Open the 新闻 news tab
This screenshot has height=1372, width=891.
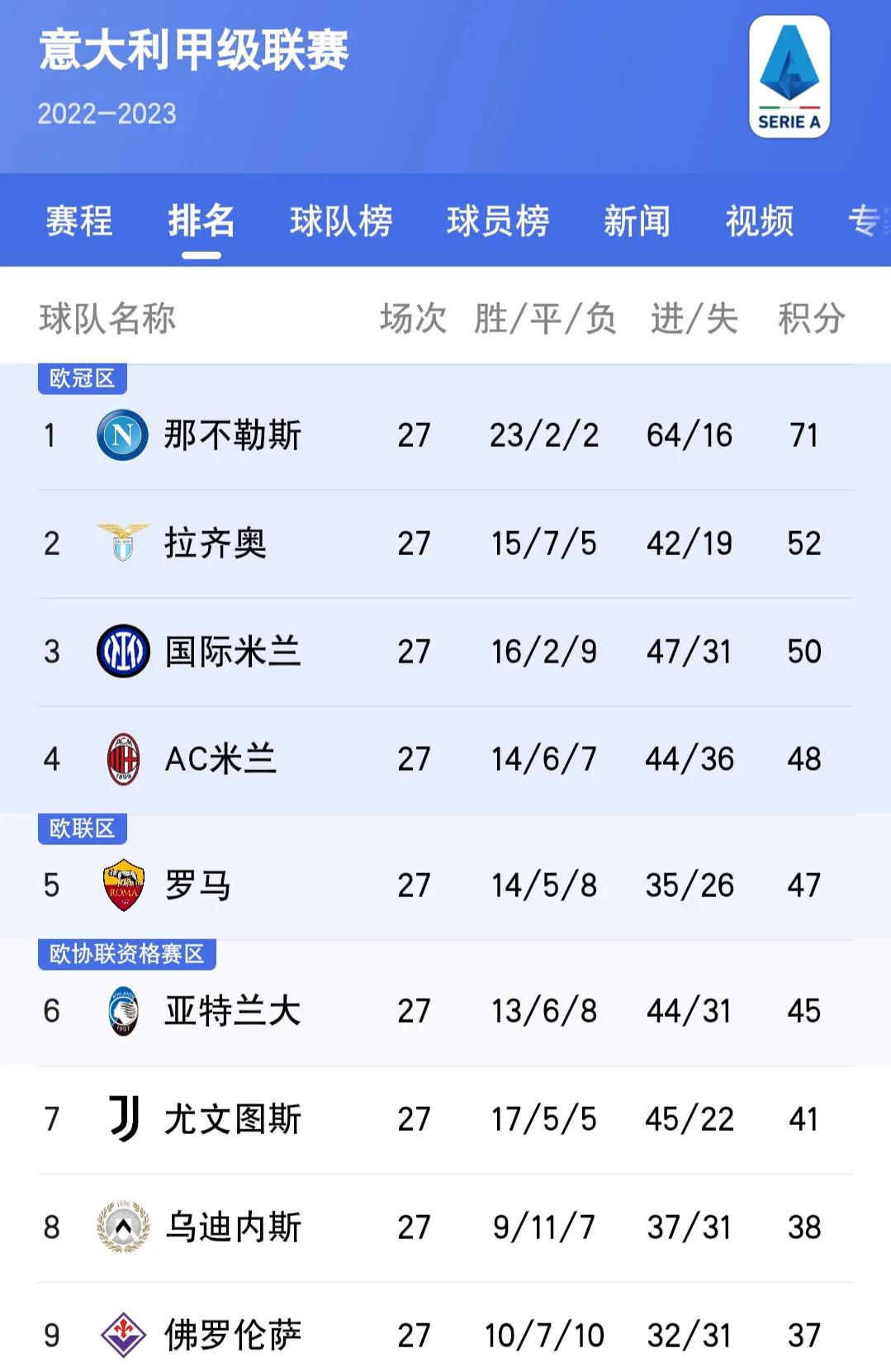point(637,221)
